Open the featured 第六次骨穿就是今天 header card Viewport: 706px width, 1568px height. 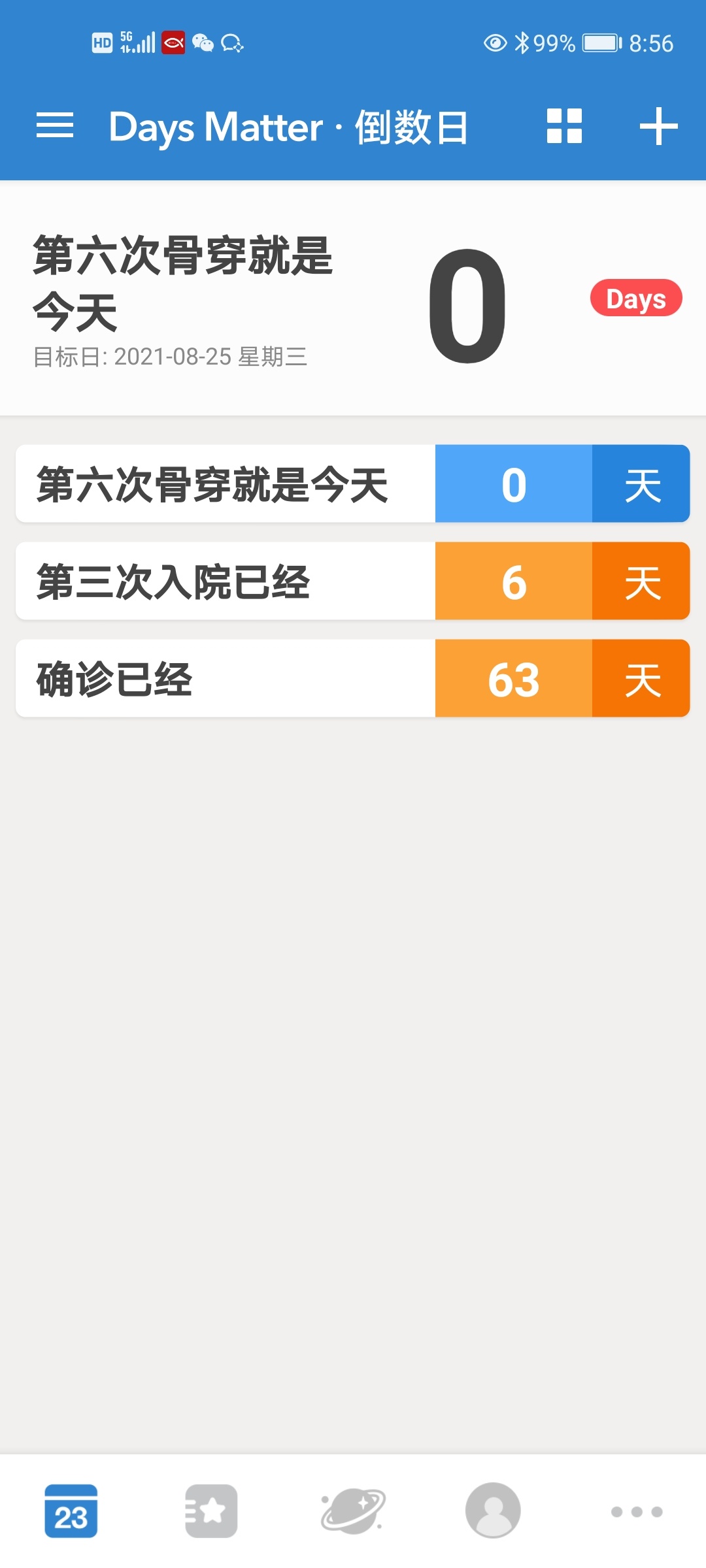tap(353, 299)
